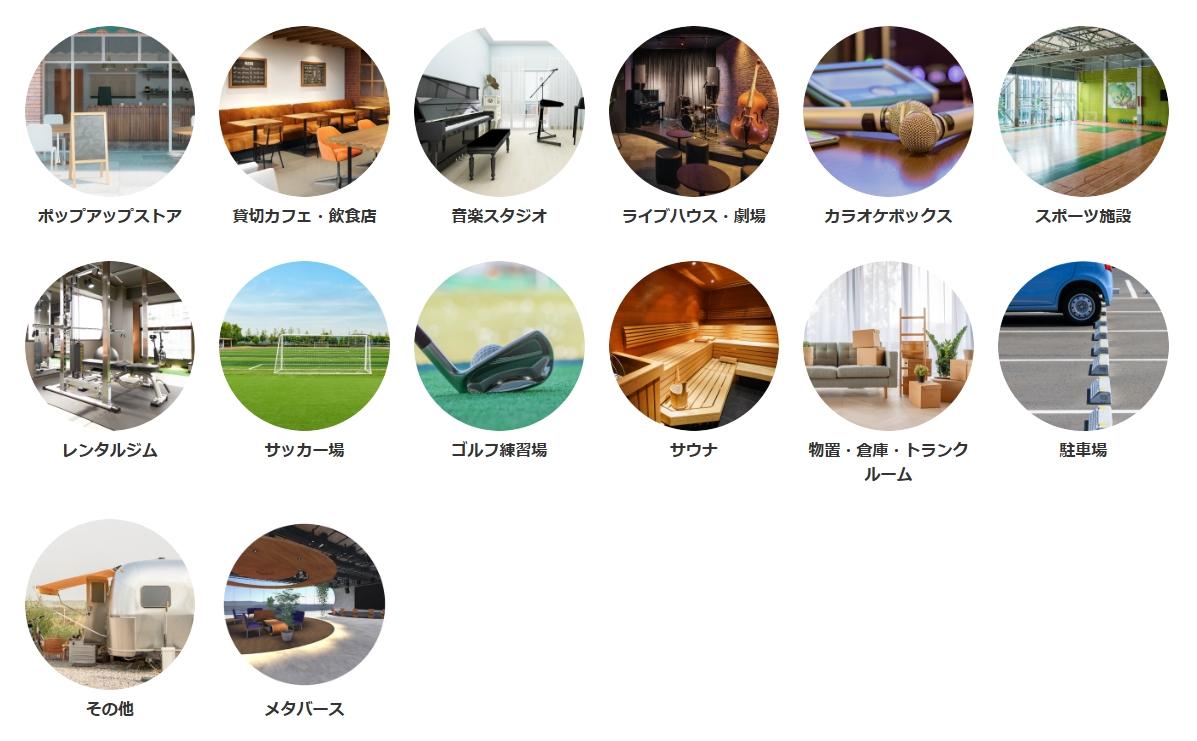Choose ライブハウス・劇場 category
This screenshot has height=741, width=1197.
click(x=693, y=111)
